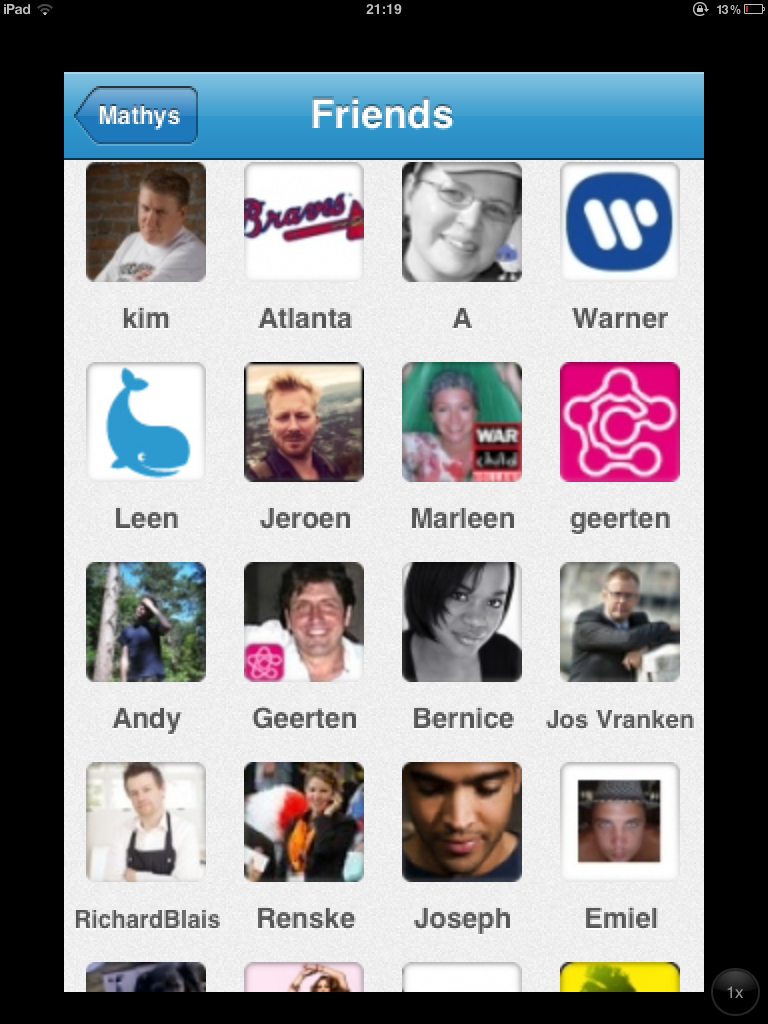Open Renske's profile

pyautogui.click(x=304, y=822)
